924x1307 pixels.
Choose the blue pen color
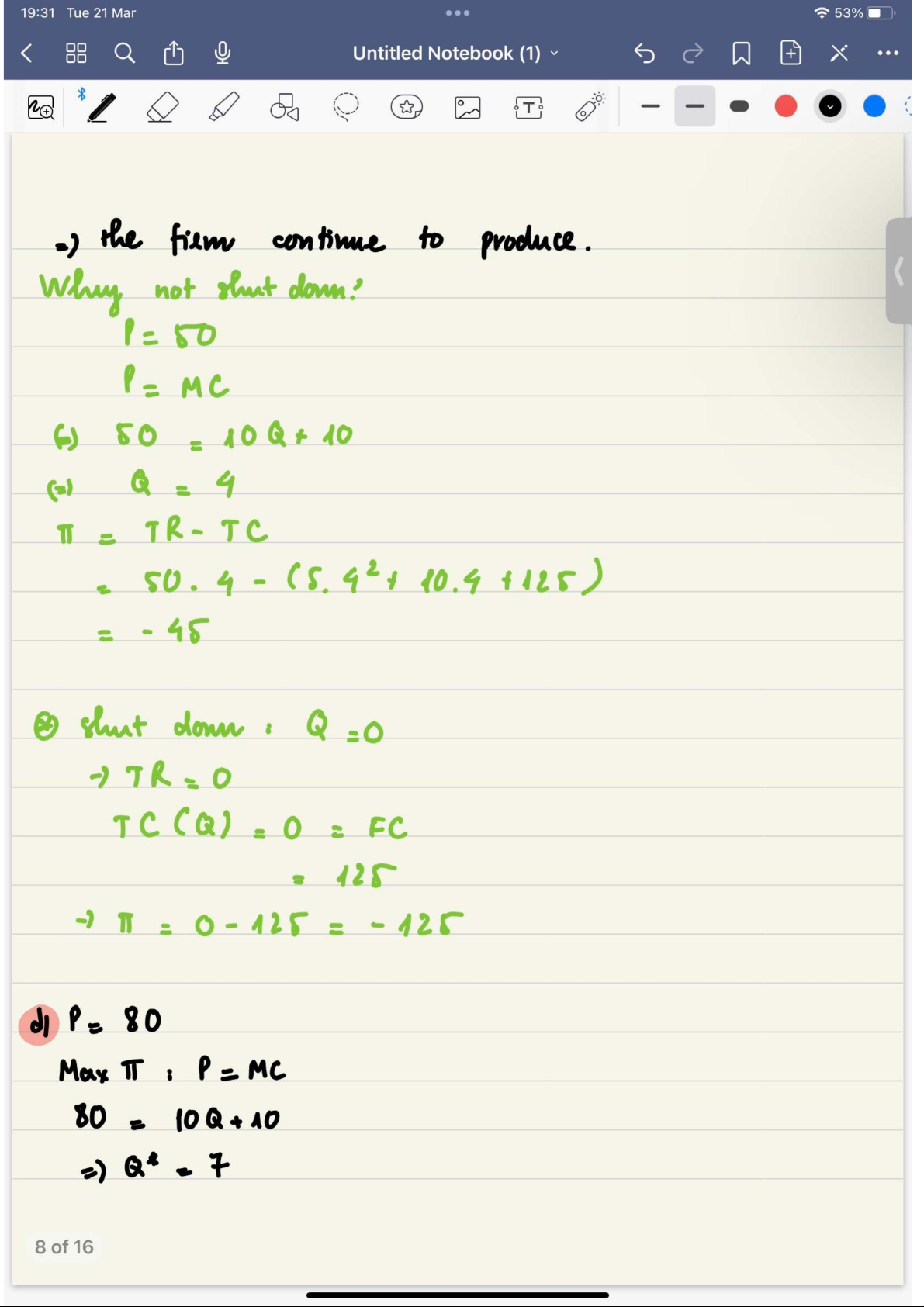(x=874, y=106)
